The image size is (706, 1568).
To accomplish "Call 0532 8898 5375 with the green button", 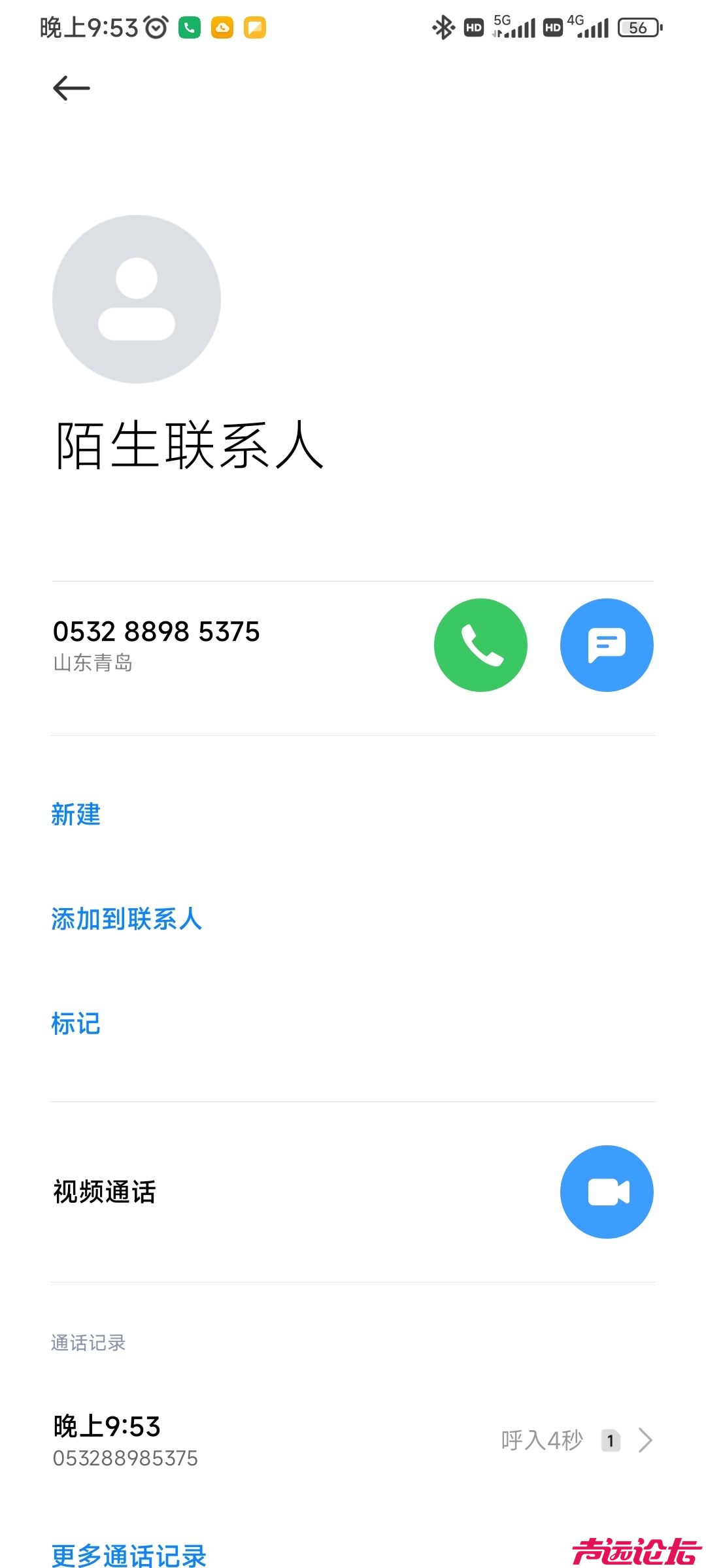I will 480,645.
